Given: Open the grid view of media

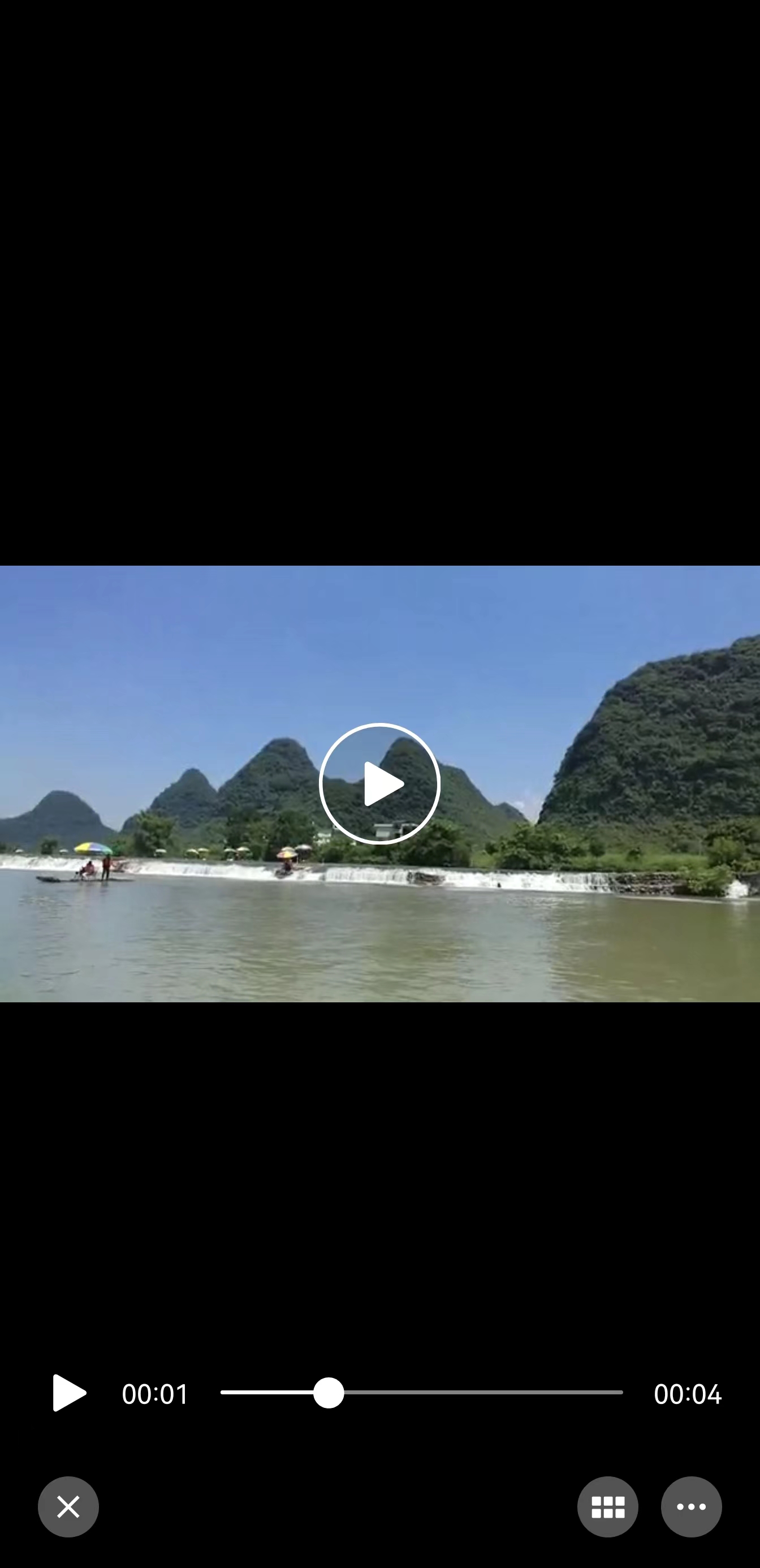Looking at the screenshot, I should pos(607,1506).
